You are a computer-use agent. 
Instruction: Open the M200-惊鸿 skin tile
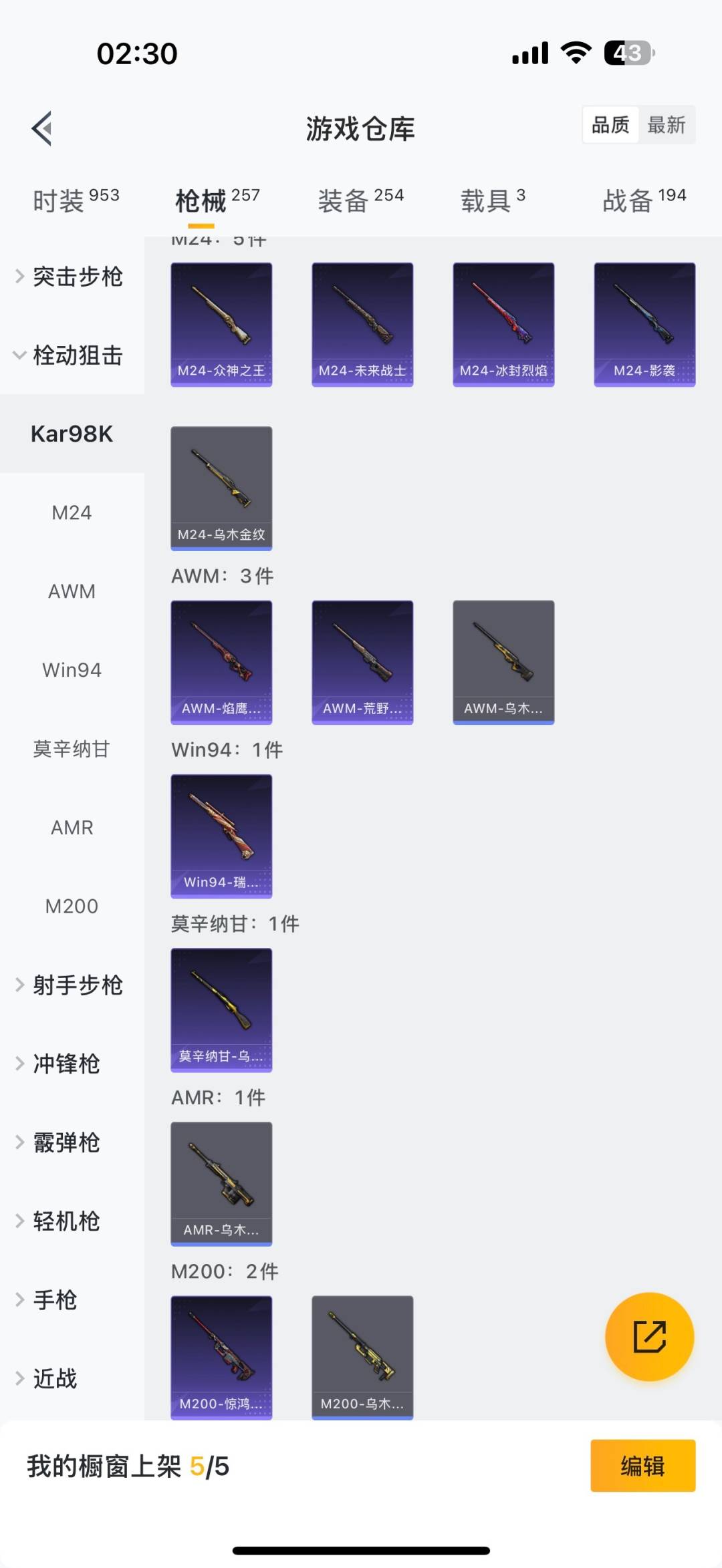pyautogui.click(x=221, y=1356)
